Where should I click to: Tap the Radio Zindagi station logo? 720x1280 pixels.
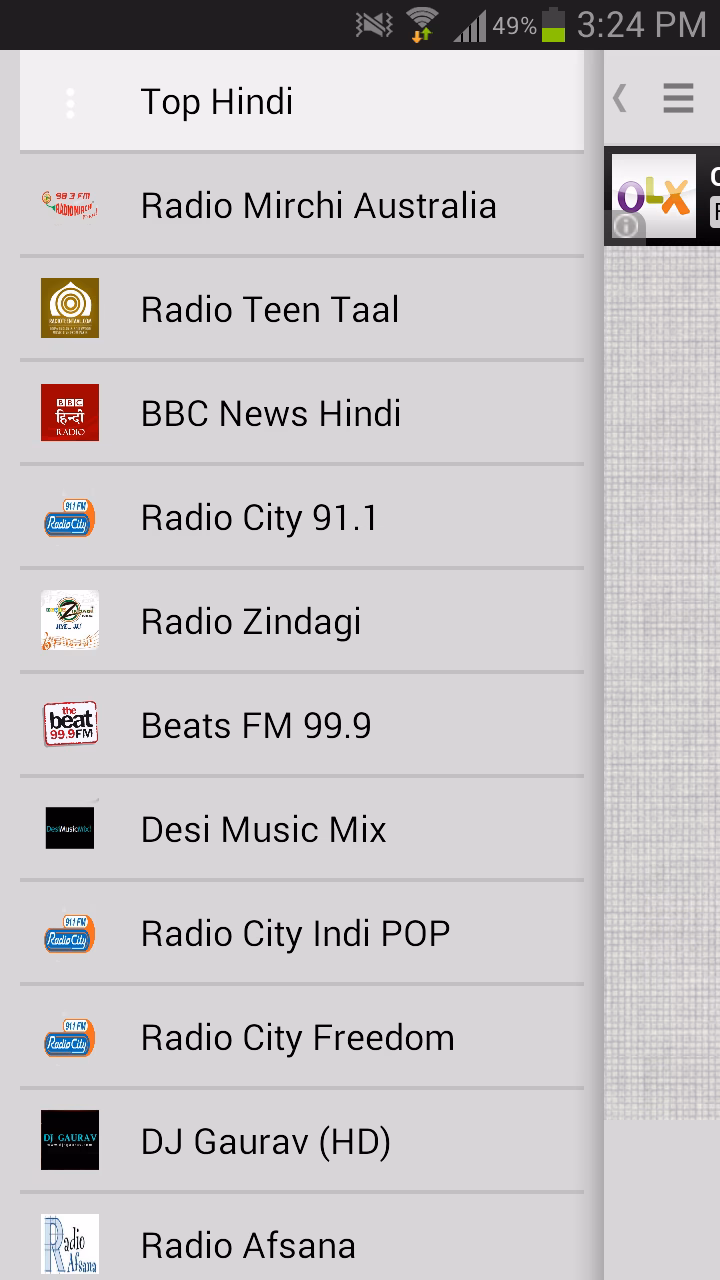(69, 620)
